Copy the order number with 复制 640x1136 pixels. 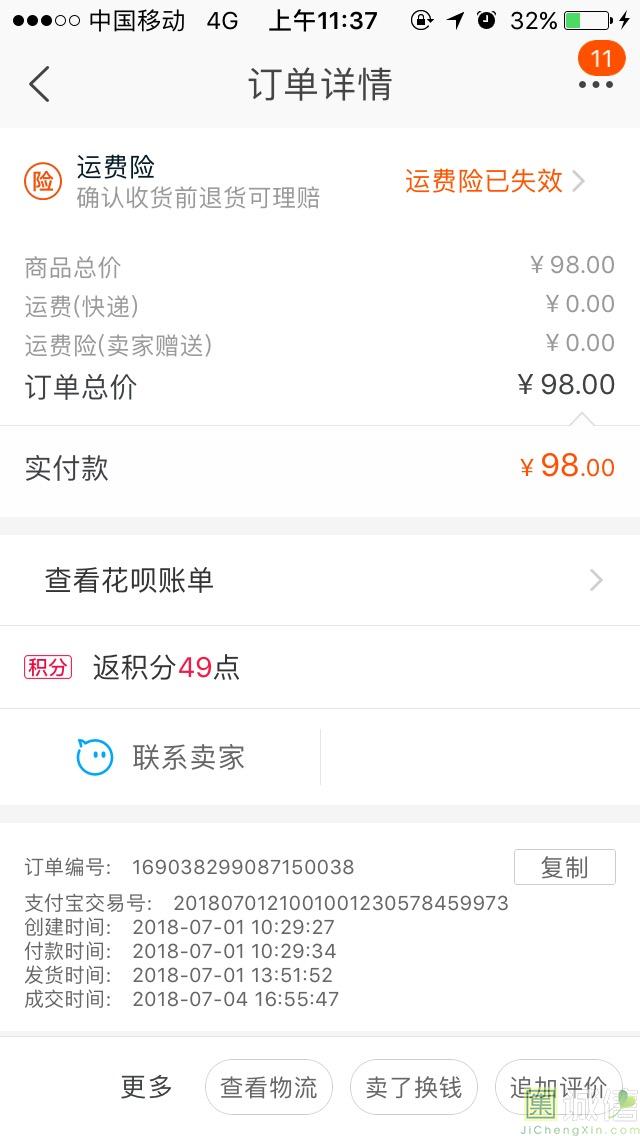tap(565, 867)
